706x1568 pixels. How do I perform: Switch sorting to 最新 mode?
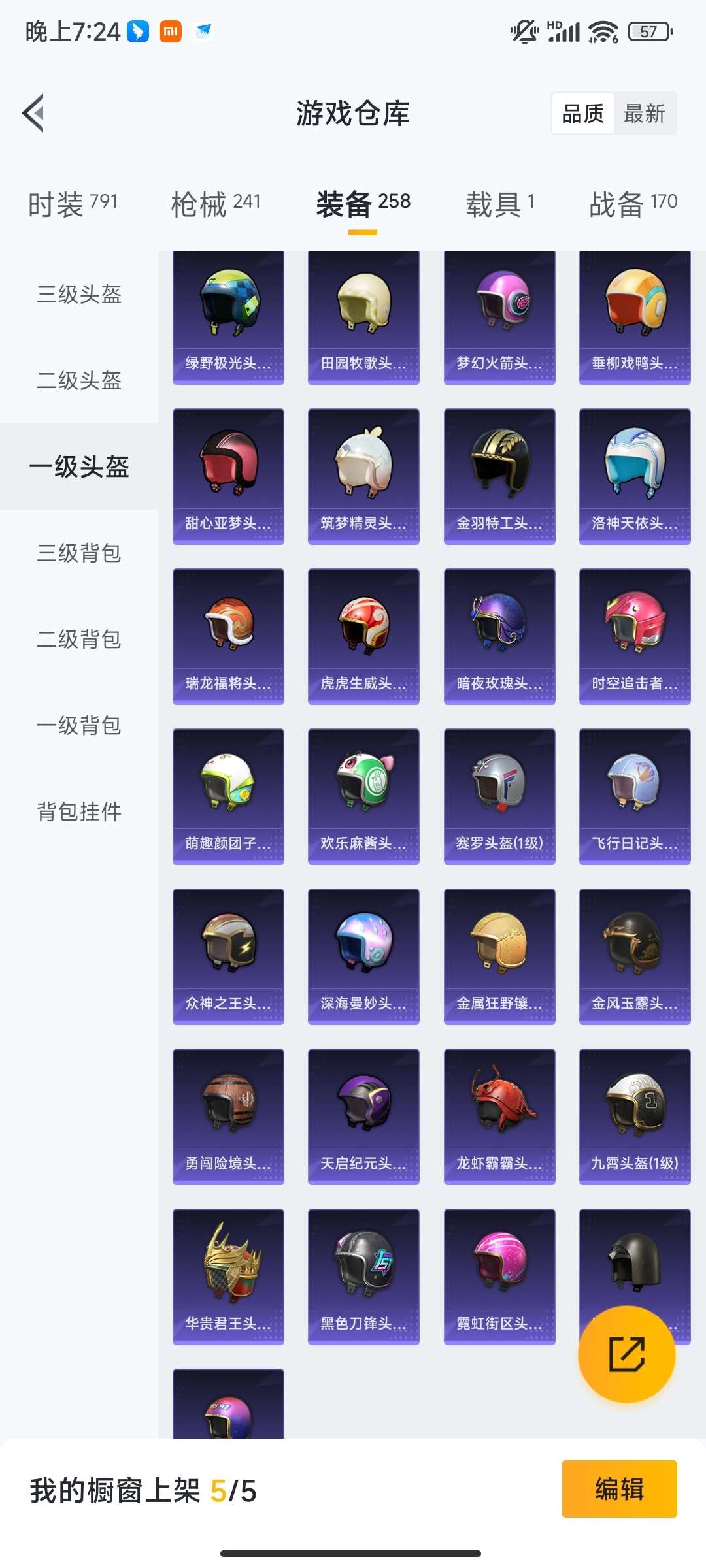coord(646,113)
